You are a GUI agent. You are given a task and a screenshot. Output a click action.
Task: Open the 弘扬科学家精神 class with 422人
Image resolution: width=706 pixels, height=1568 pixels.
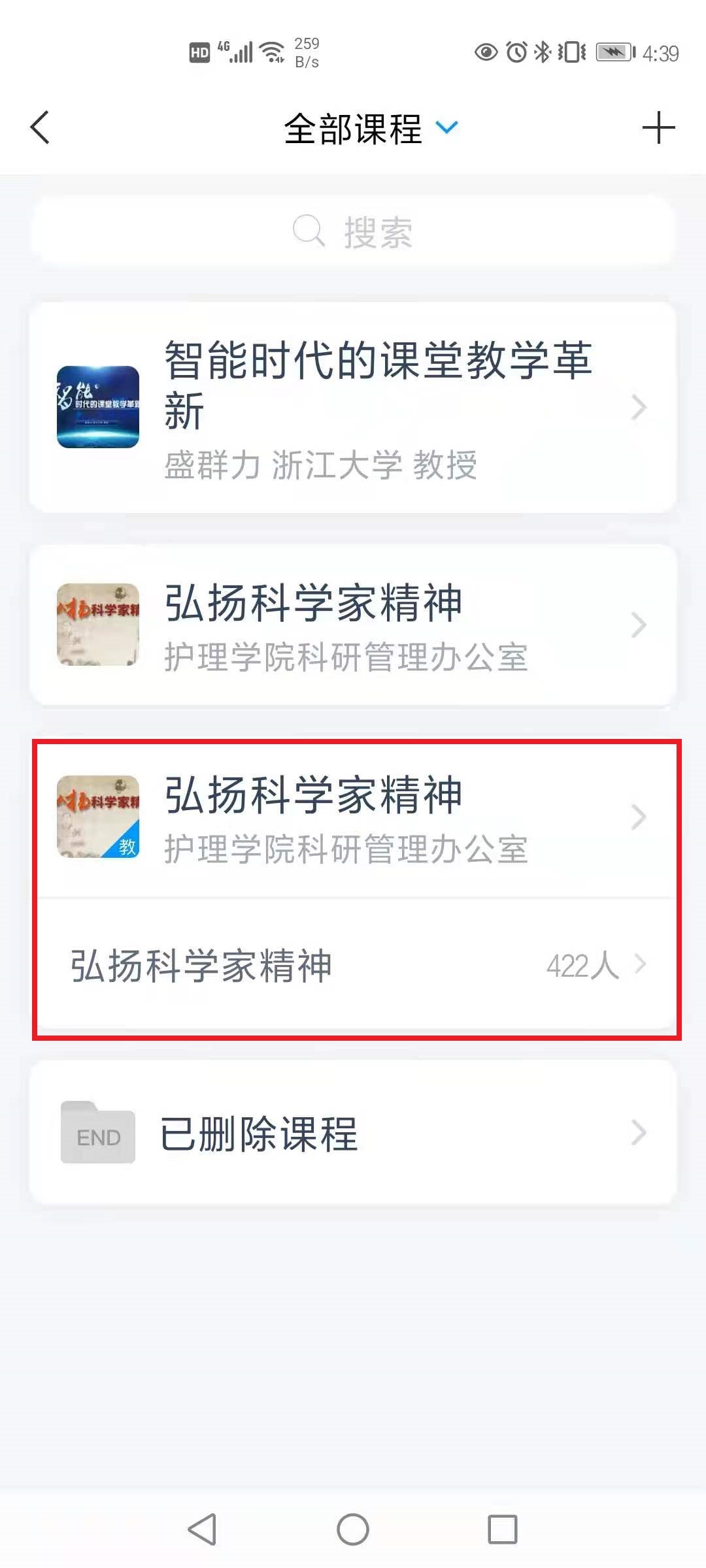353,965
